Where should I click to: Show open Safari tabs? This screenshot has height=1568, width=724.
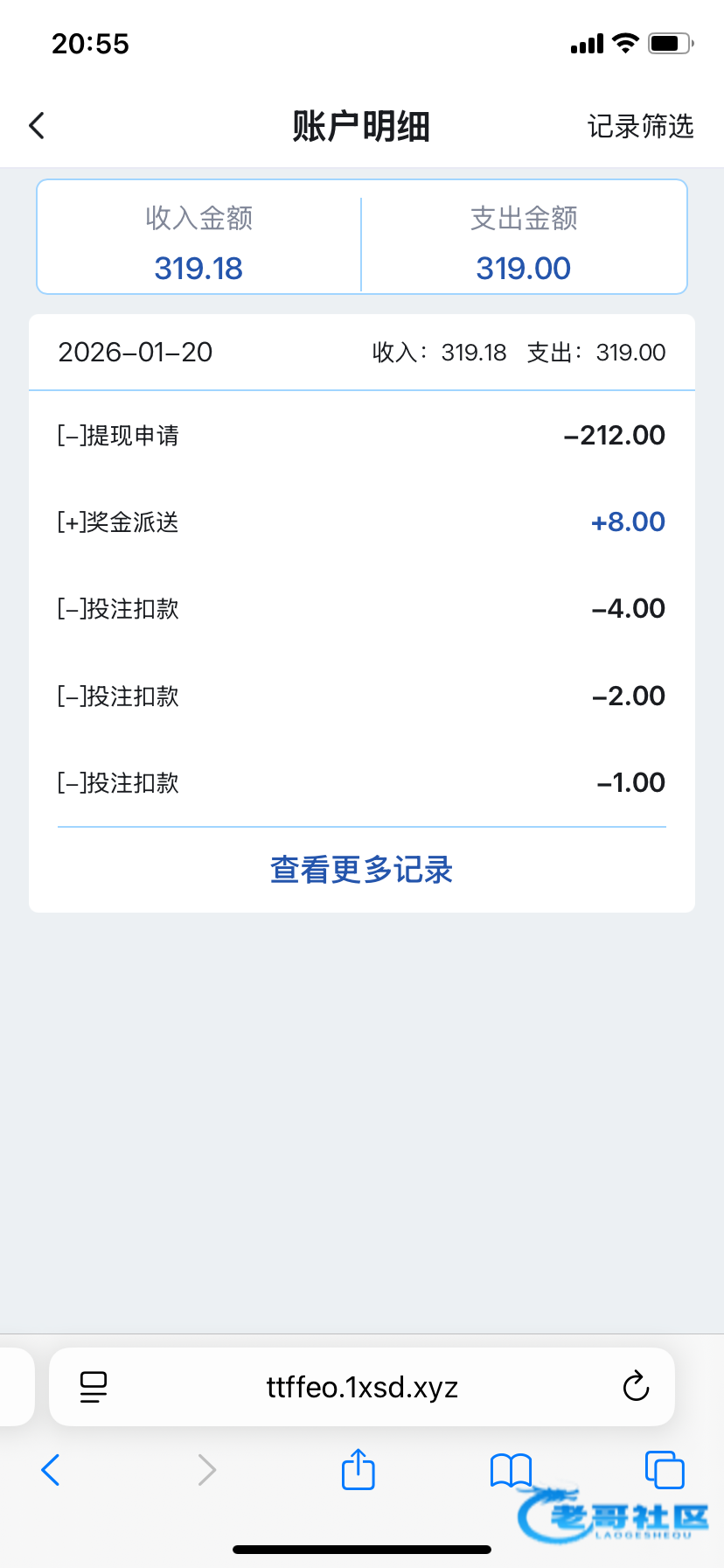tap(664, 1469)
